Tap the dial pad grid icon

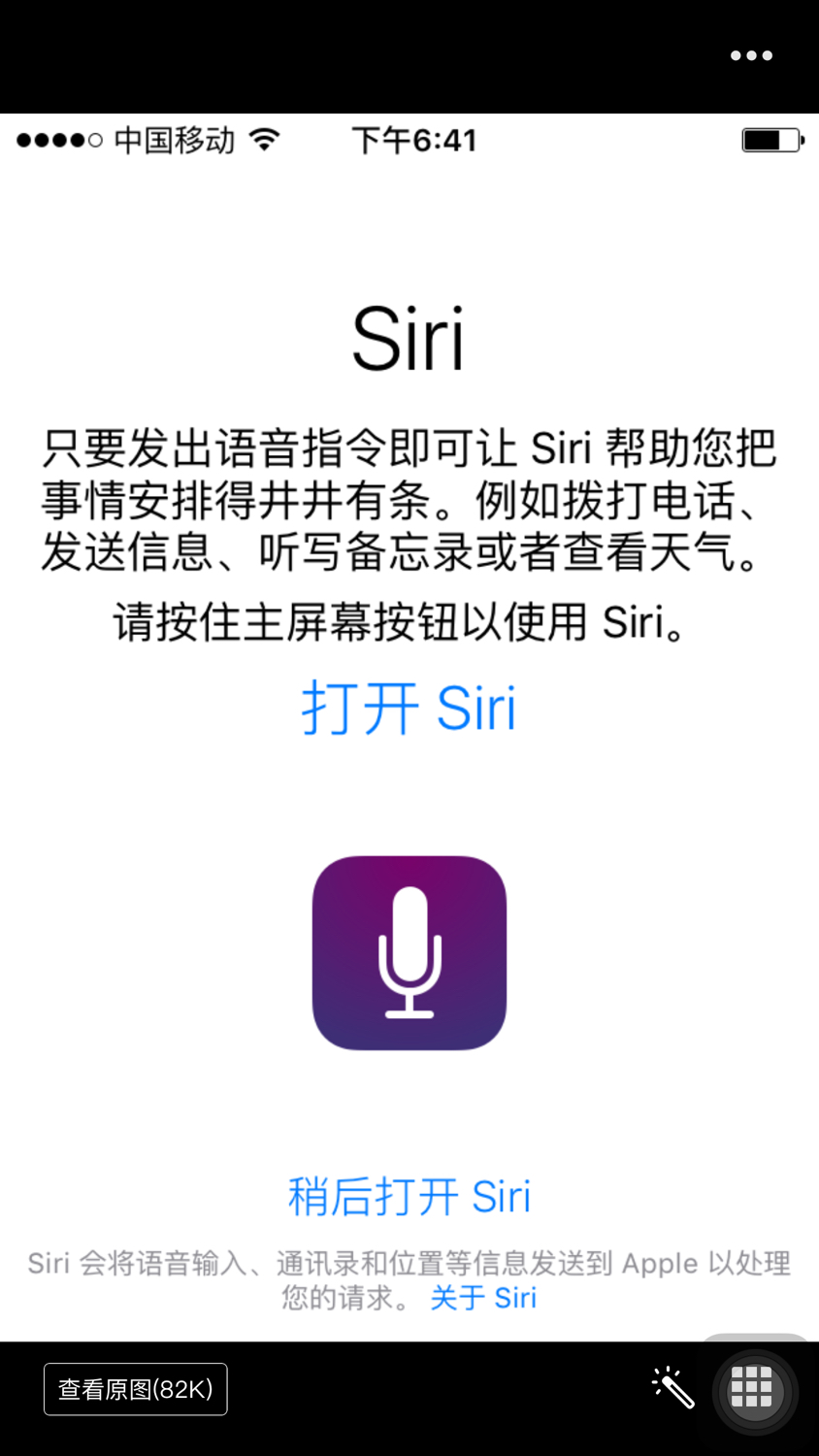[754, 1390]
